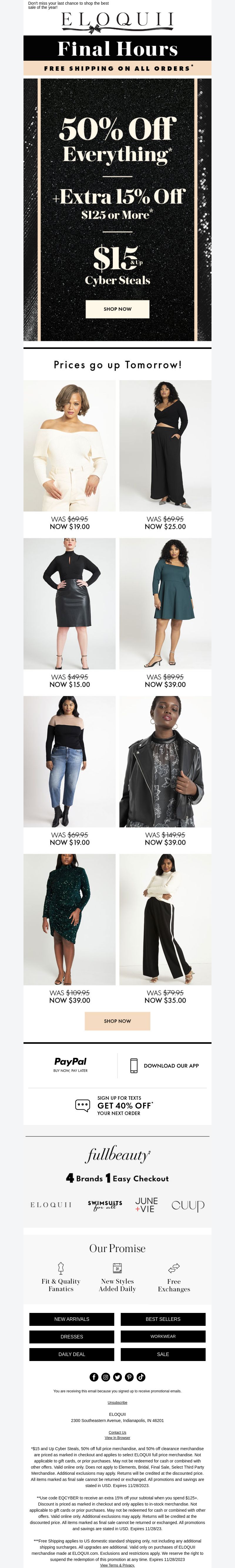Tap Download Our App
Viewport: 235px width, 1568px height.
coord(164,1065)
